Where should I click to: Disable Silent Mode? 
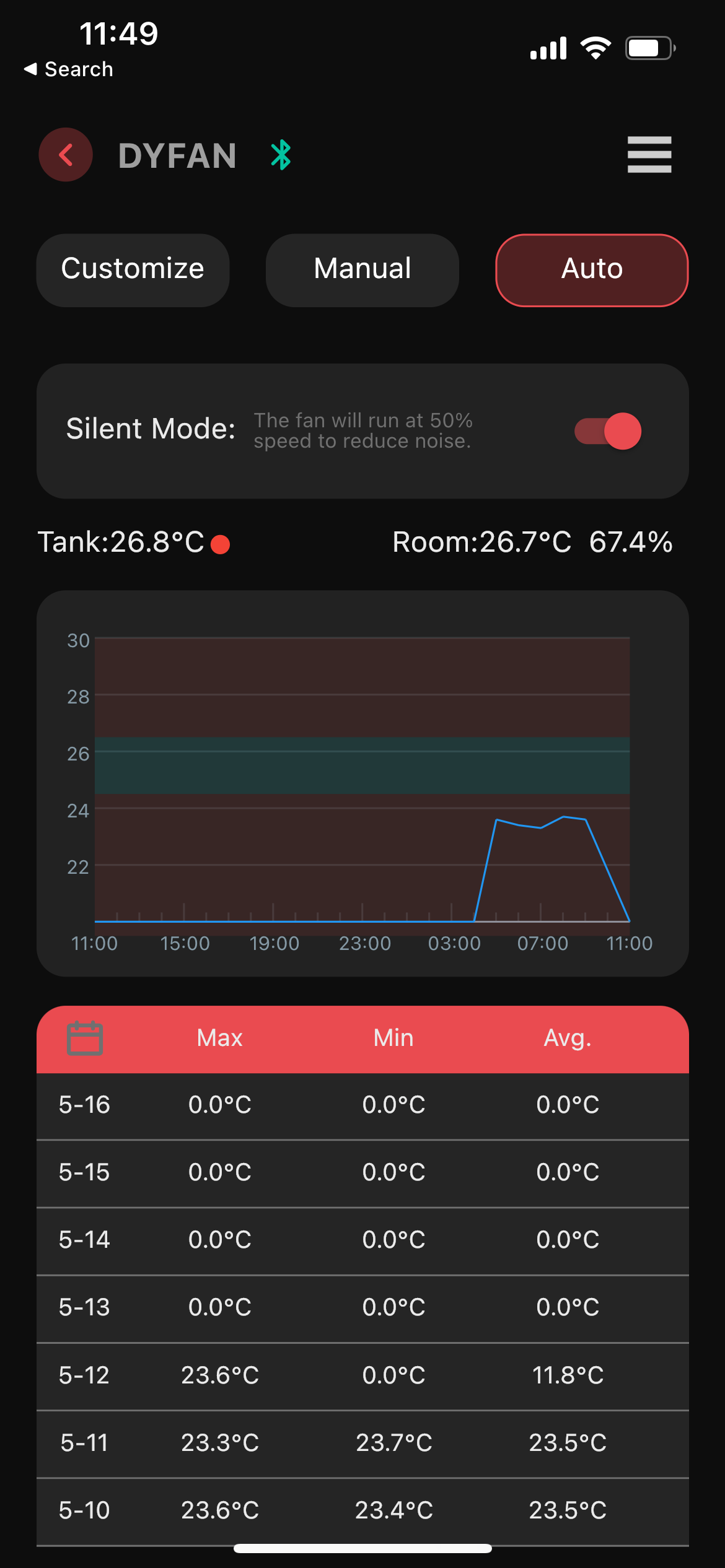(x=605, y=430)
